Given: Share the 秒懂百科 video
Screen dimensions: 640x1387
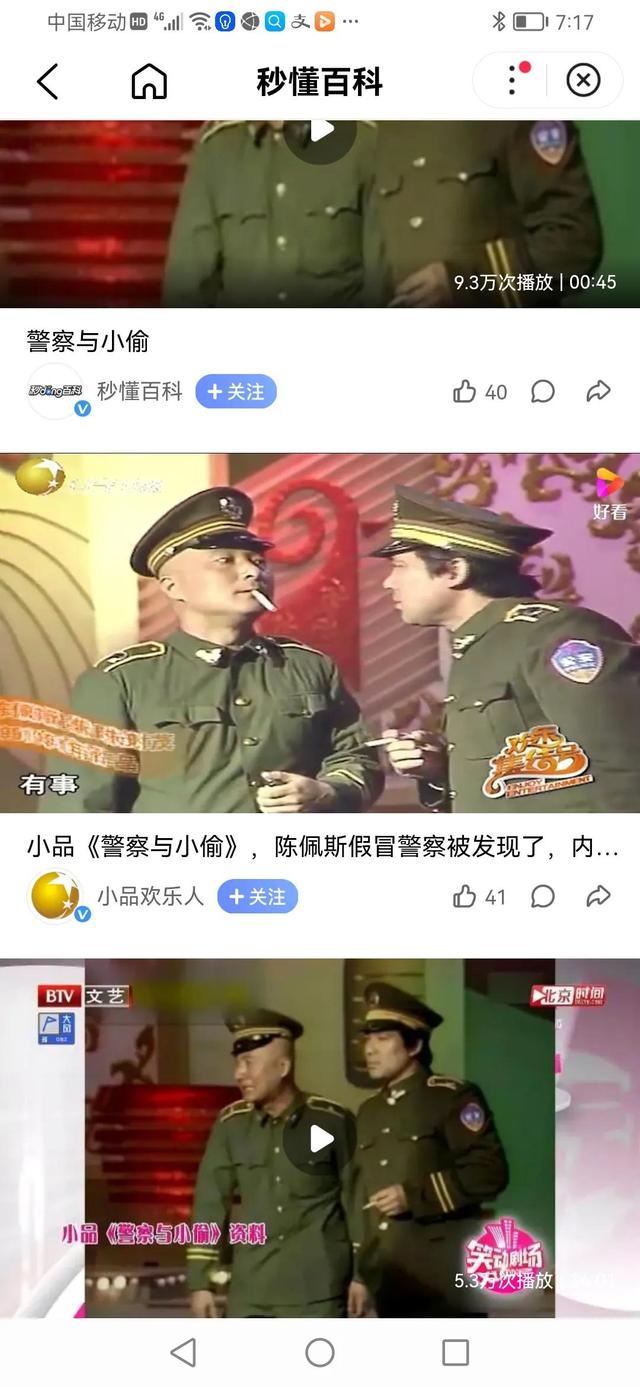Looking at the screenshot, I should tap(598, 392).
